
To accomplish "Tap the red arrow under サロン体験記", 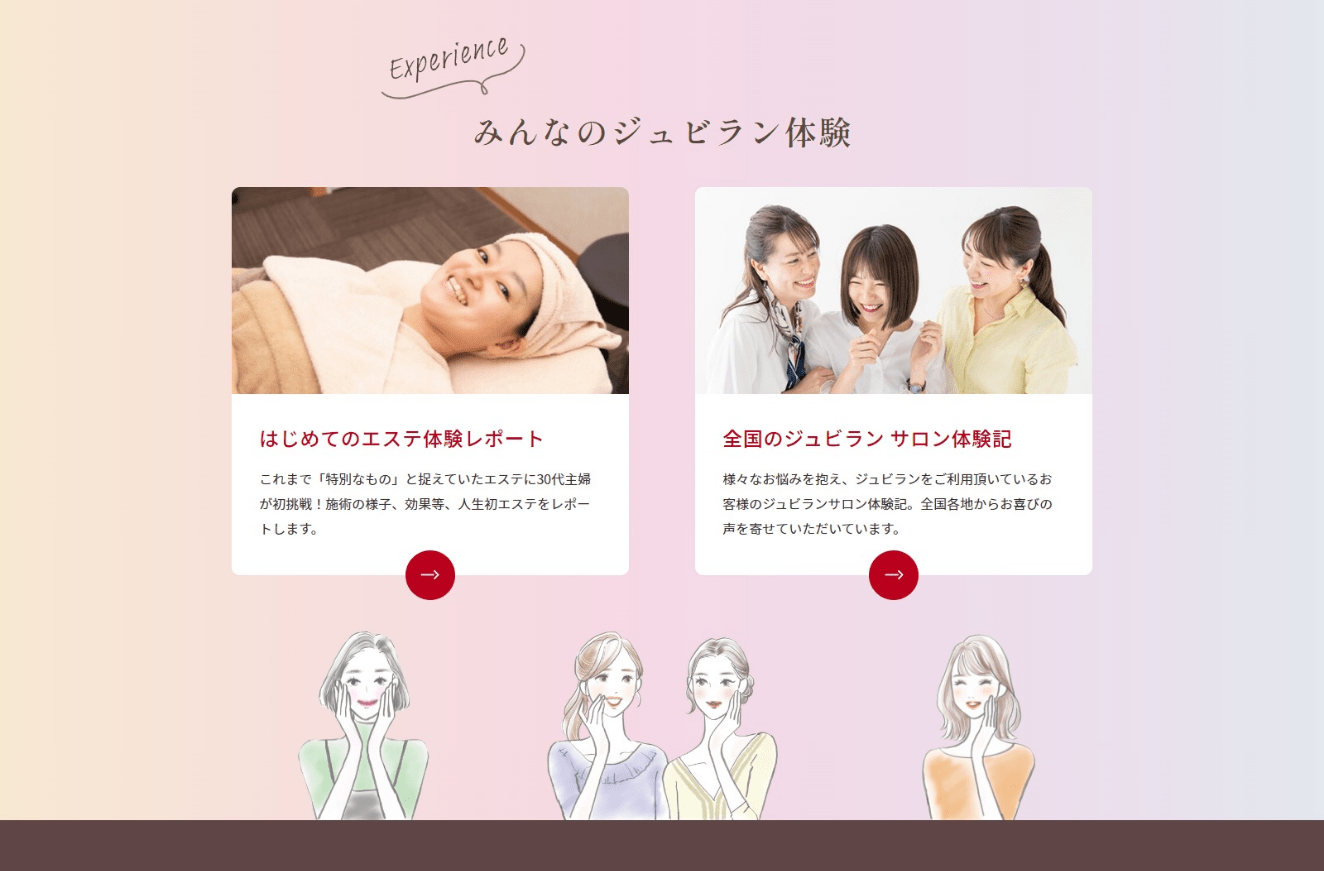I will point(893,575).
